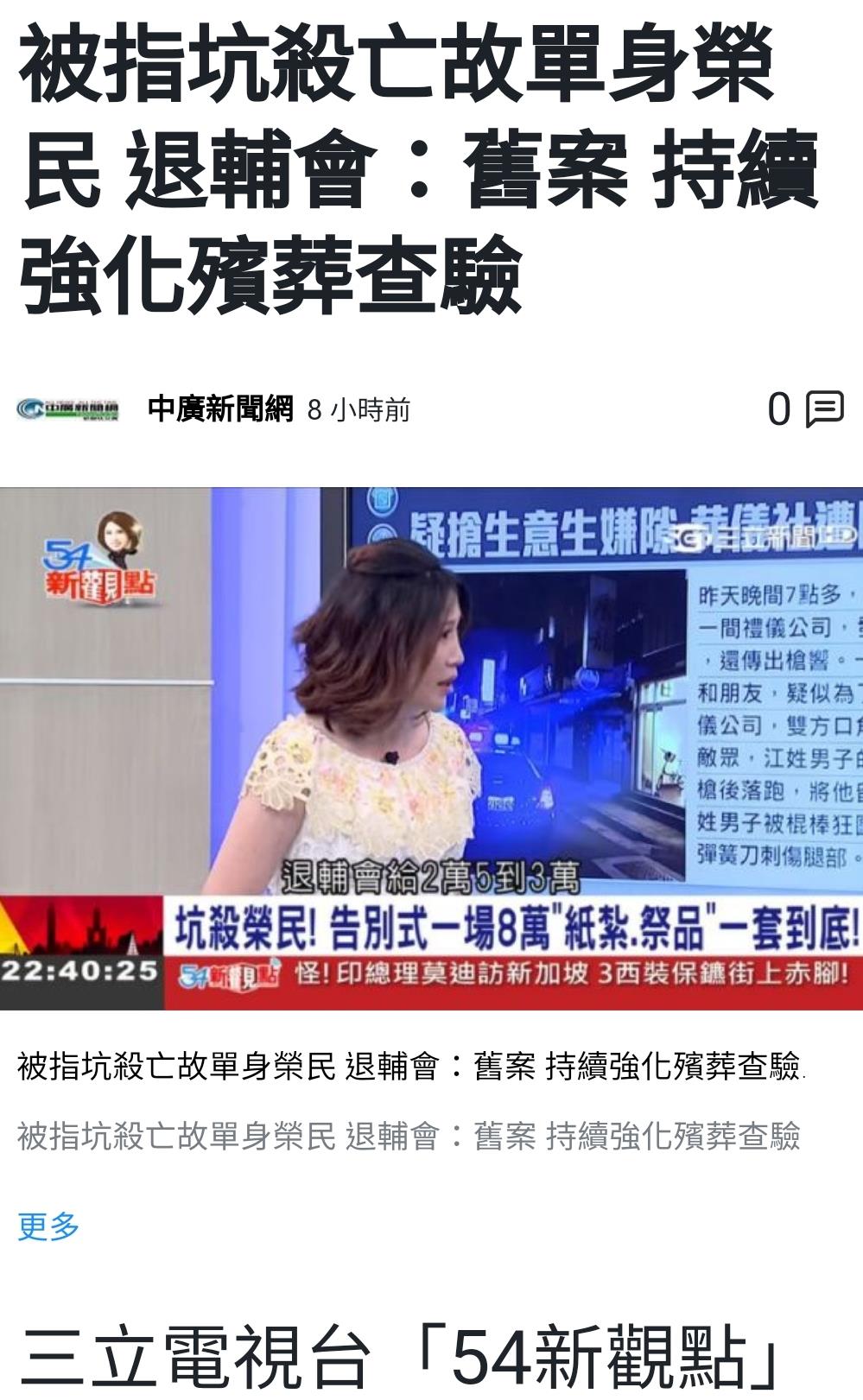The image size is (863, 1400).
Task: Open the news video thumbnail image
Action: tap(431, 748)
